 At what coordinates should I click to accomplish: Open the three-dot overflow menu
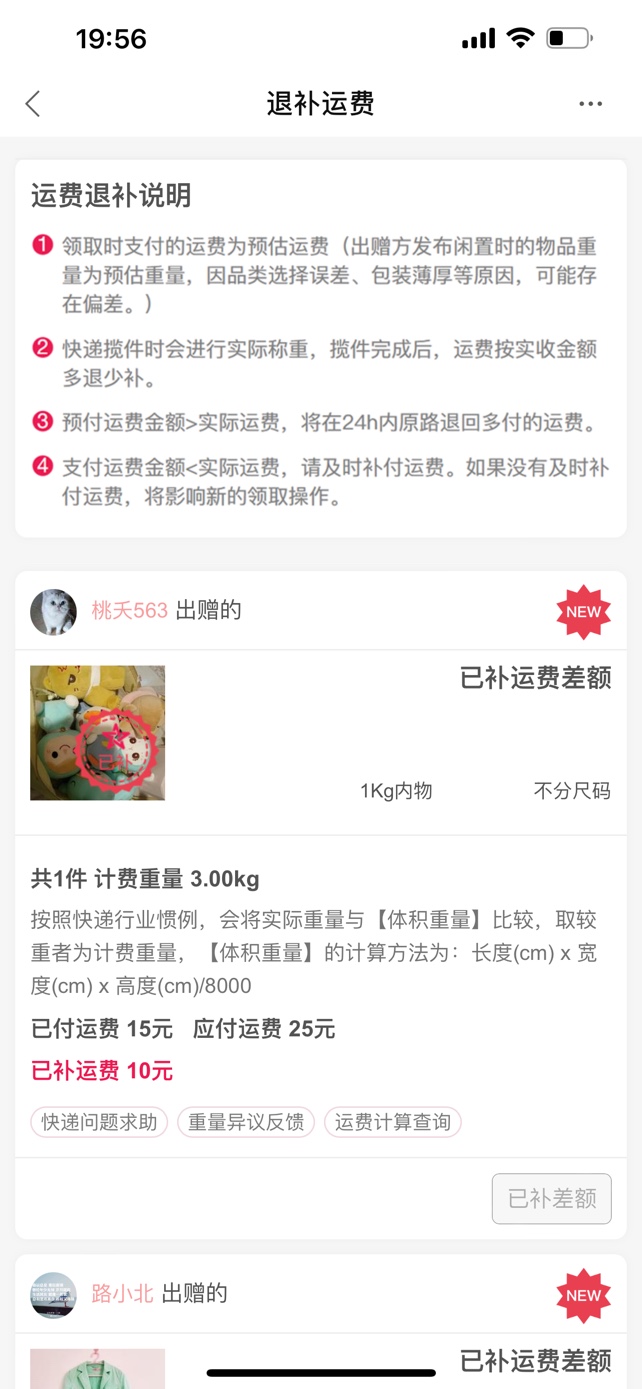tap(590, 104)
